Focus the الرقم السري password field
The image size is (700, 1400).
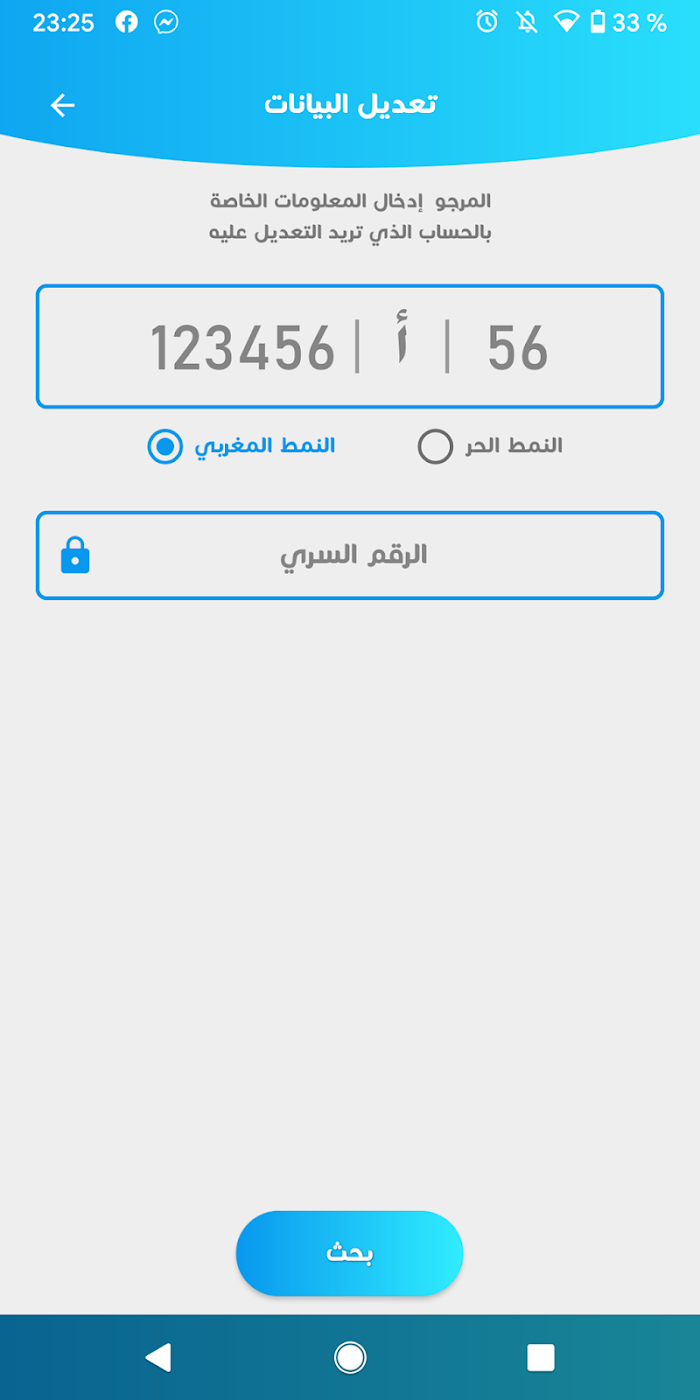350,555
